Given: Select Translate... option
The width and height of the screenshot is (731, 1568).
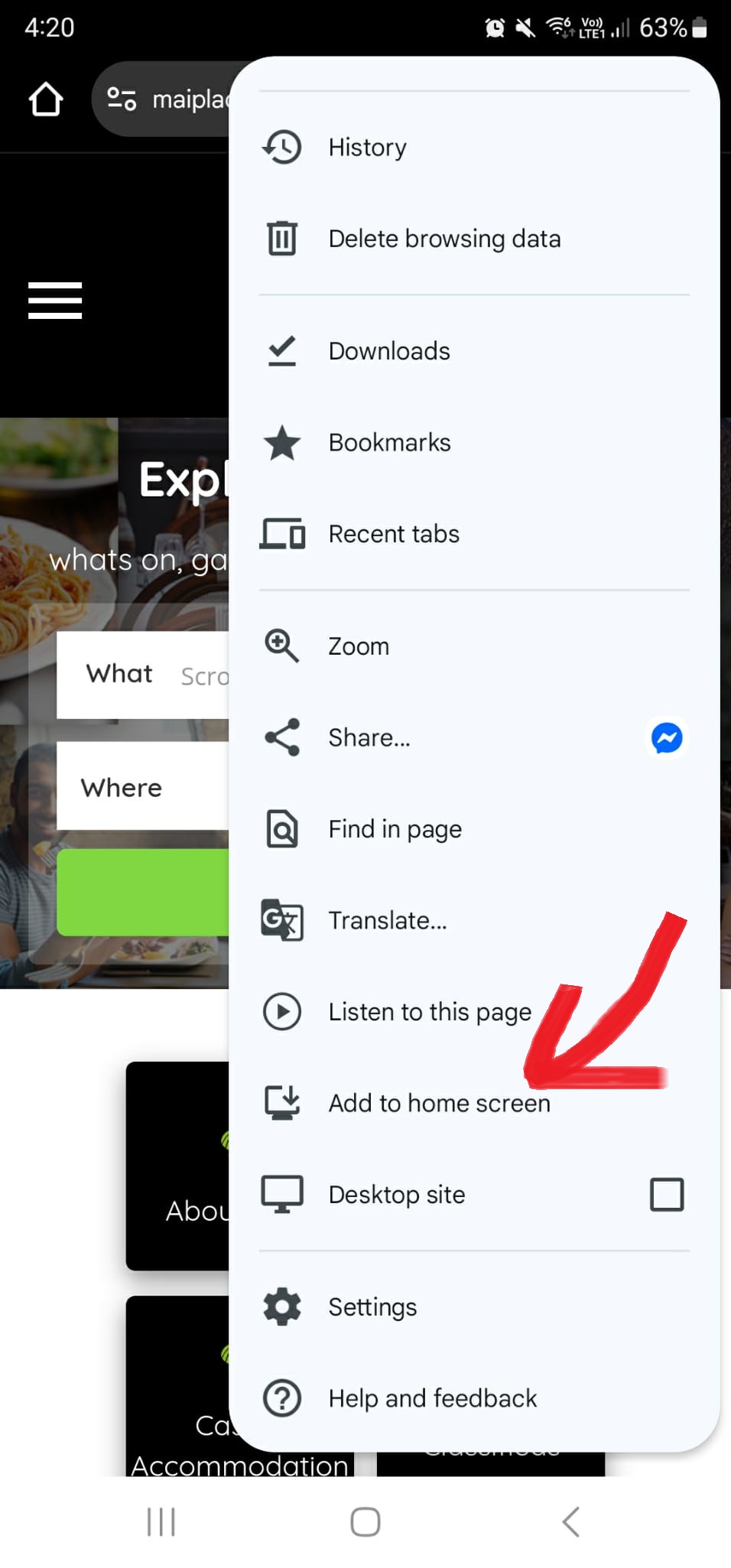Looking at the screenshot, I should (387, 920).
